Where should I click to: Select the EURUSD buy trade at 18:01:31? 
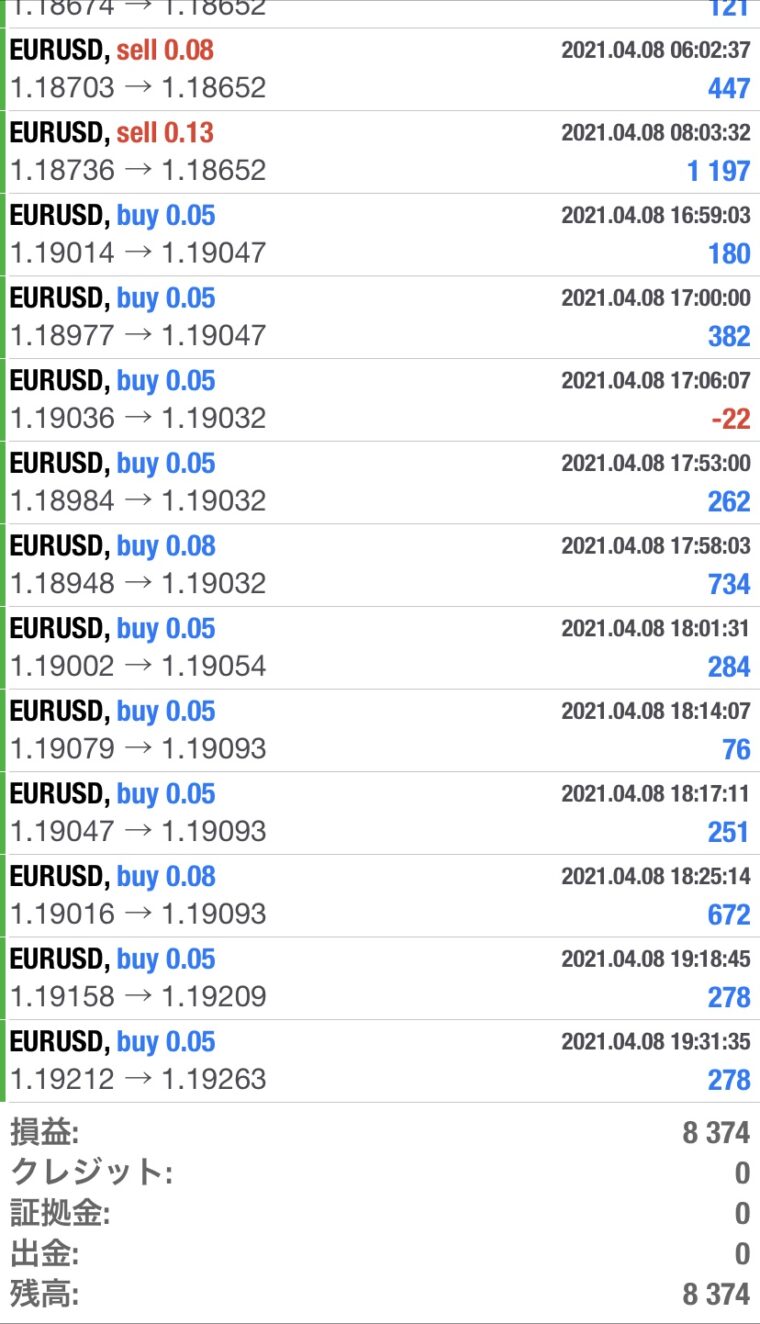[x=380, y=648]
